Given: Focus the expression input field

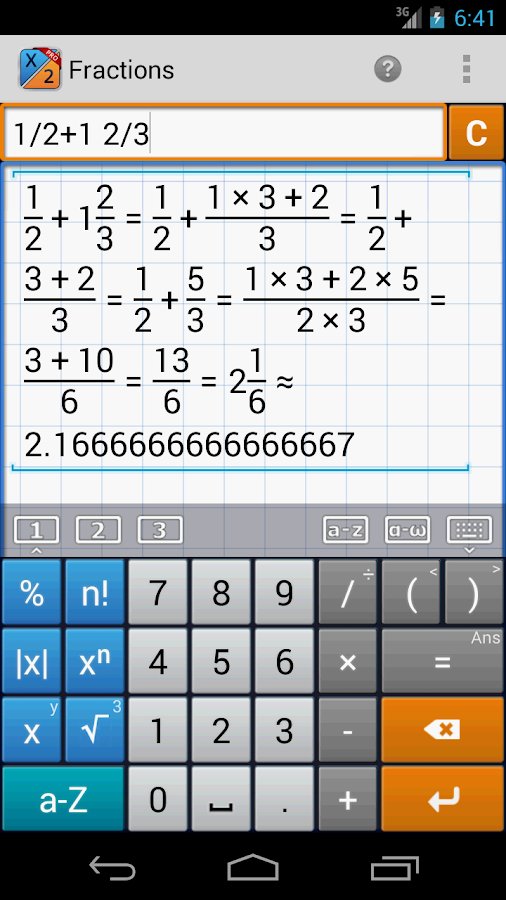Looking at the screenshot, I should coord(224,133).
